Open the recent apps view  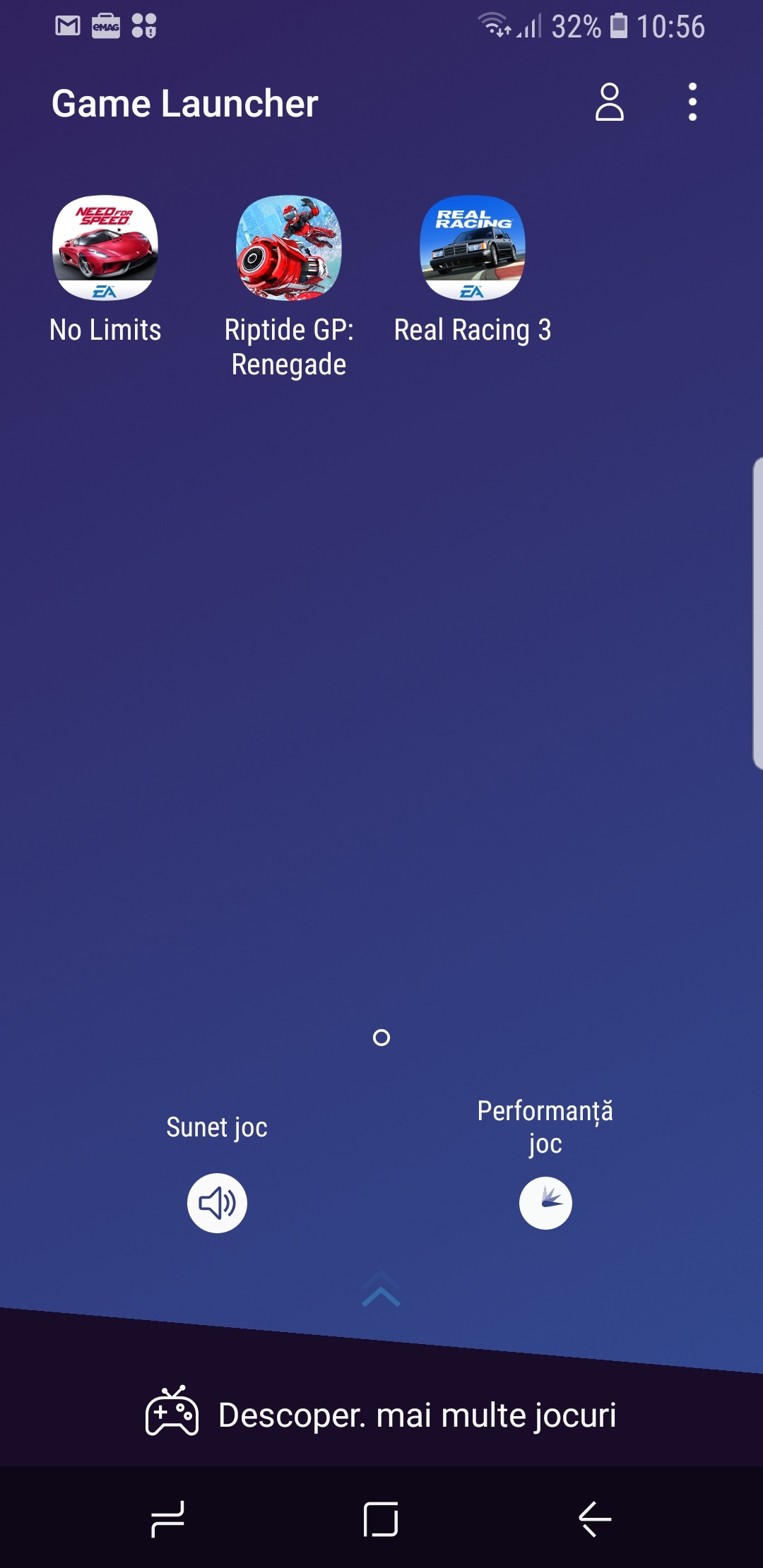pos(167,1519)
